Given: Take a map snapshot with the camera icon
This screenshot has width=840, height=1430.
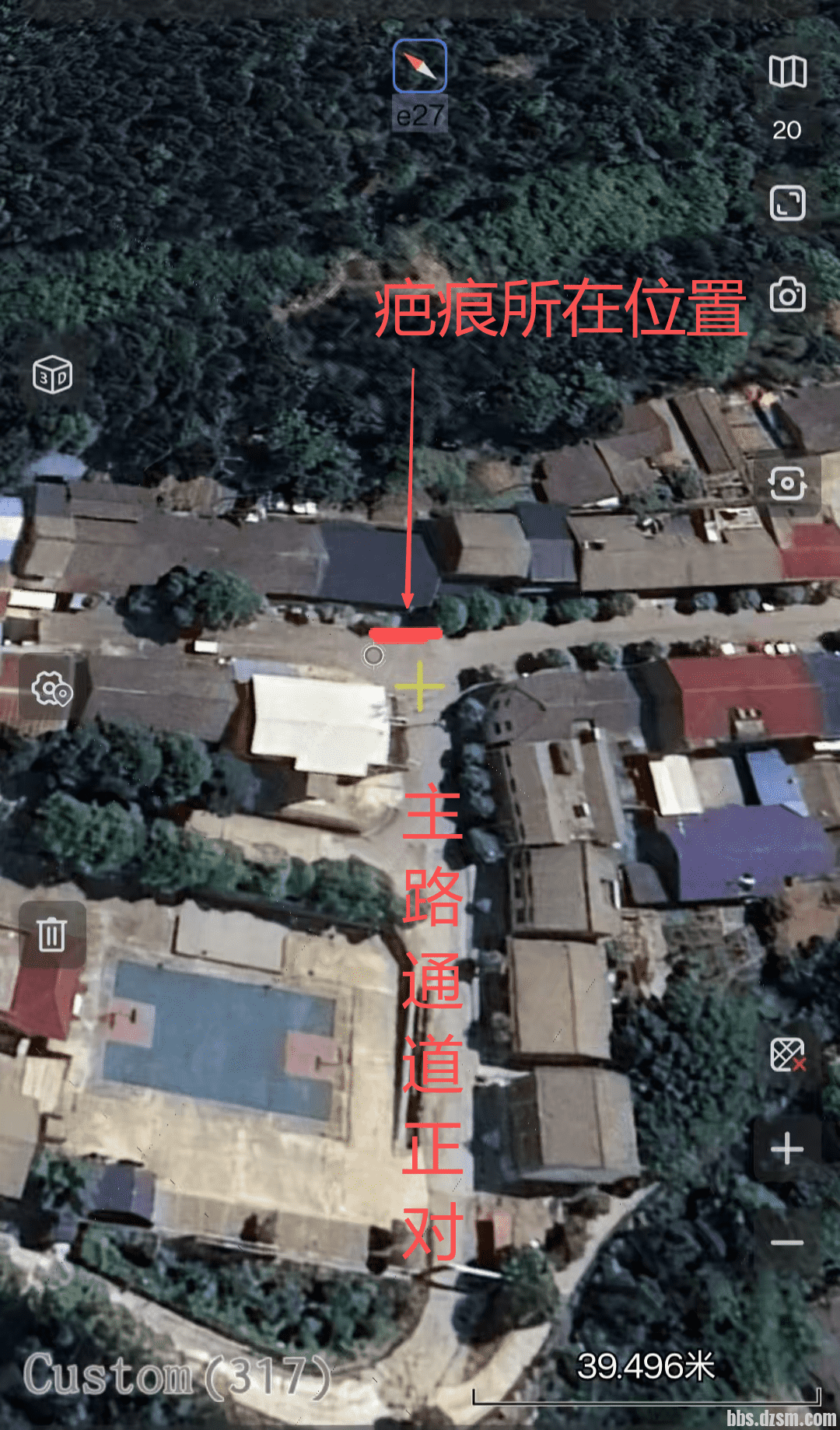Looking at the screenshot, I should (x=787, y=296).
